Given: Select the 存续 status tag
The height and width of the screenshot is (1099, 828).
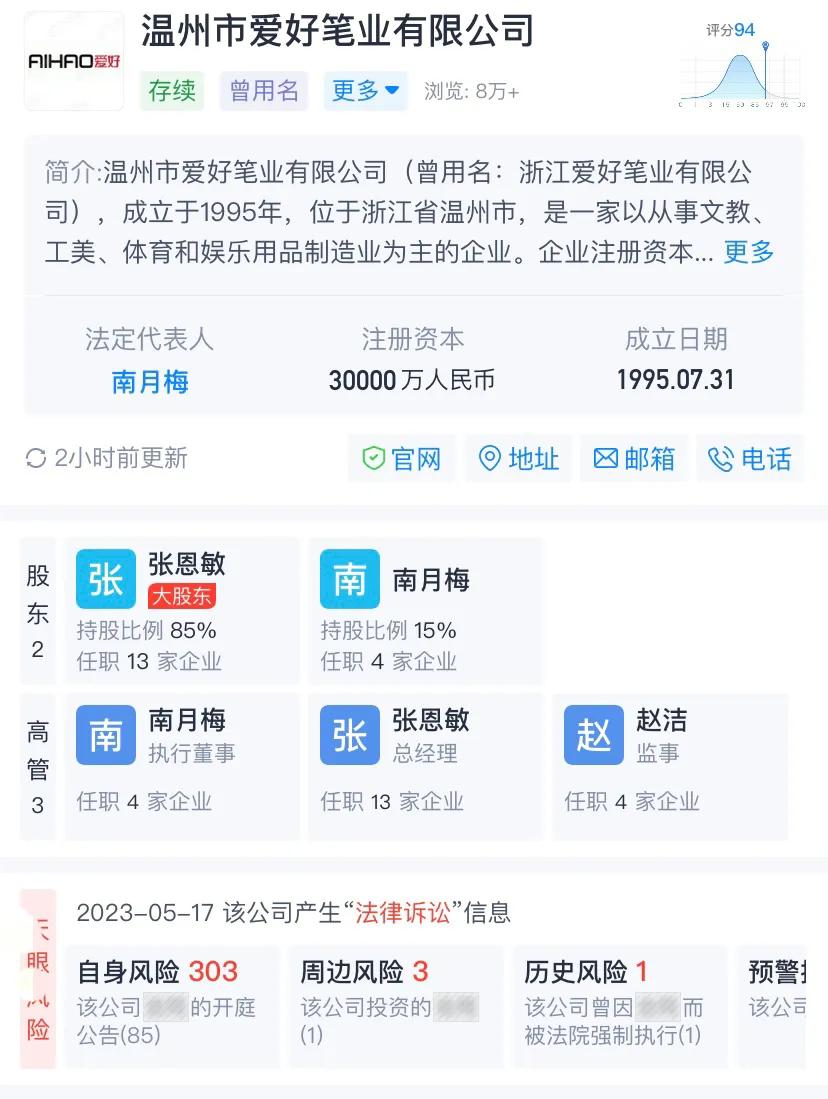Looking at the screenshot, I should [171, 89].
